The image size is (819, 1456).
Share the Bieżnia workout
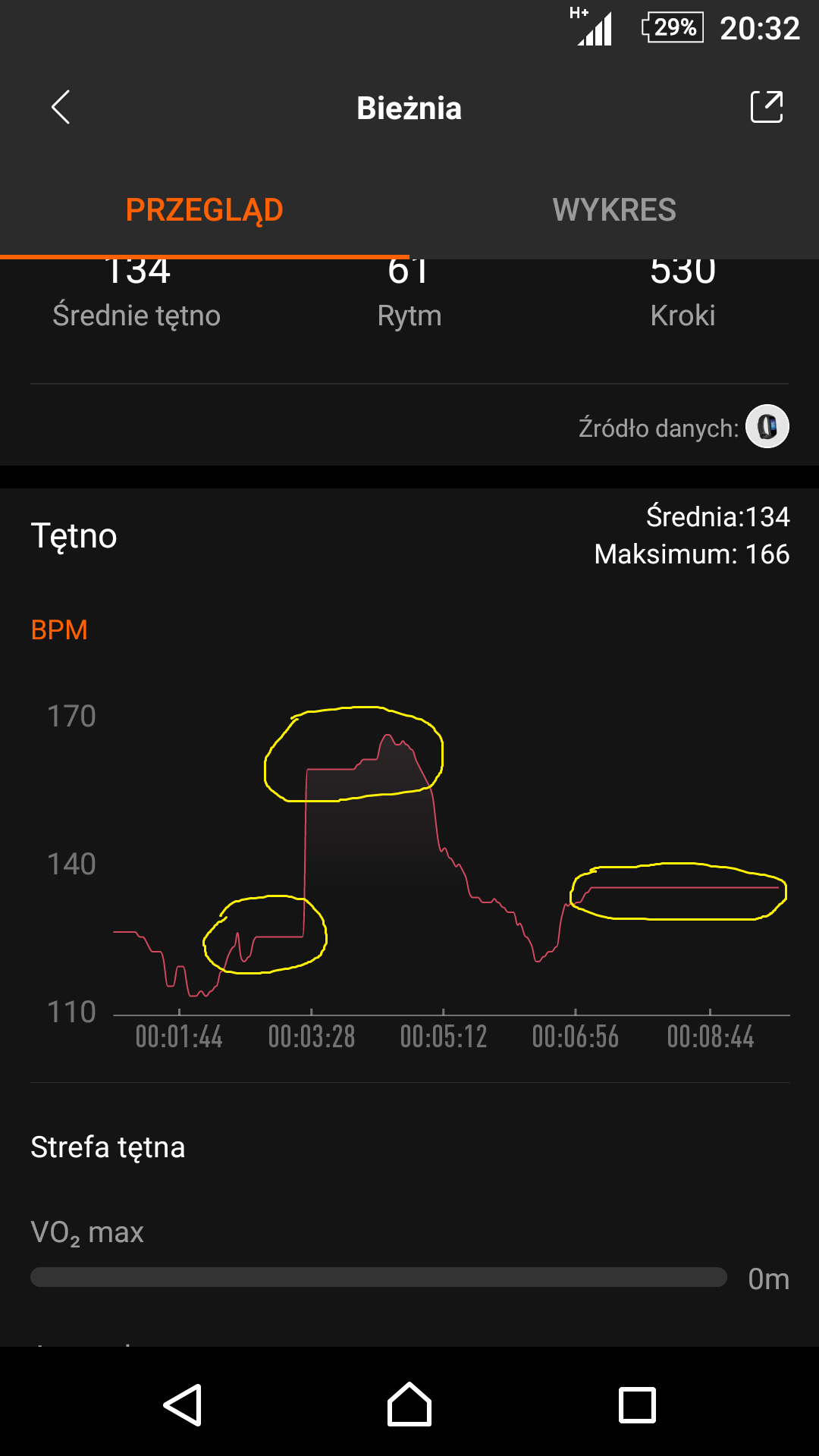click(x=766, y=107)
